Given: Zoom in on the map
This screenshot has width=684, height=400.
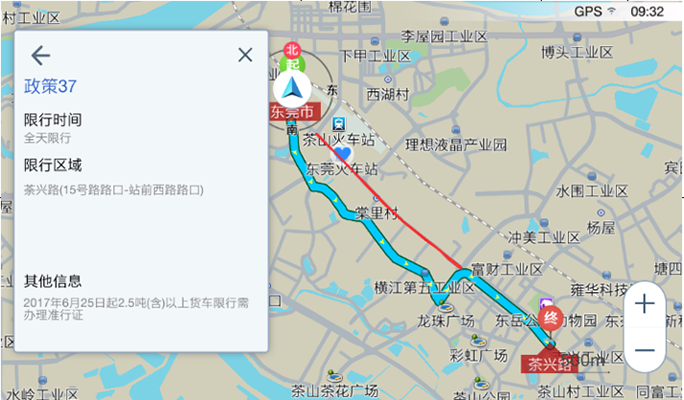Looking at the screenshot, I should 645,303.
